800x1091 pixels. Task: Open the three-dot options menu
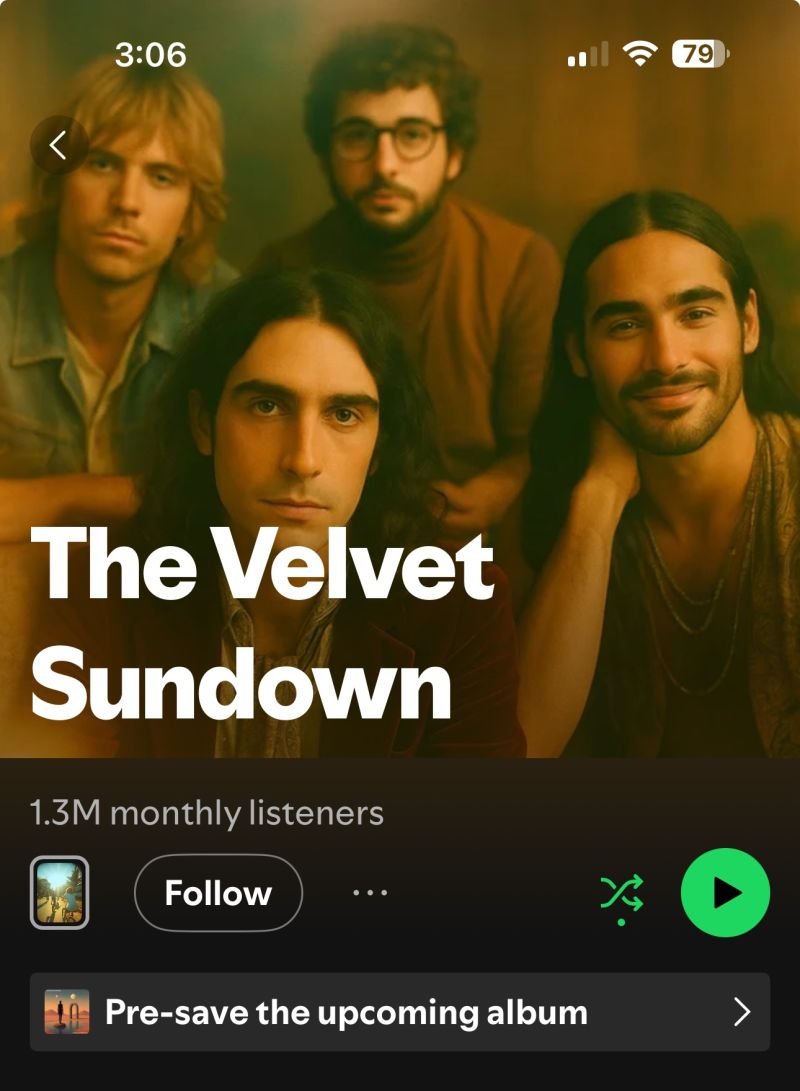tap(370, 892)
